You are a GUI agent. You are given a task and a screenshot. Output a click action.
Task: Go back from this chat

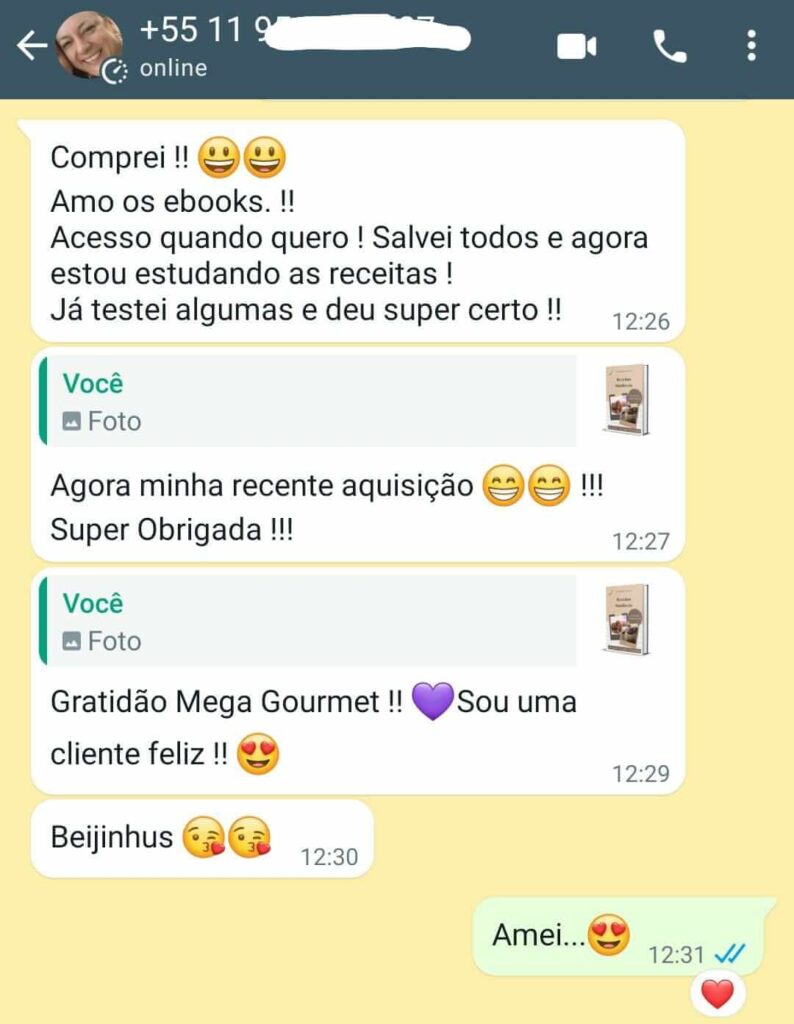click(31, 46)
